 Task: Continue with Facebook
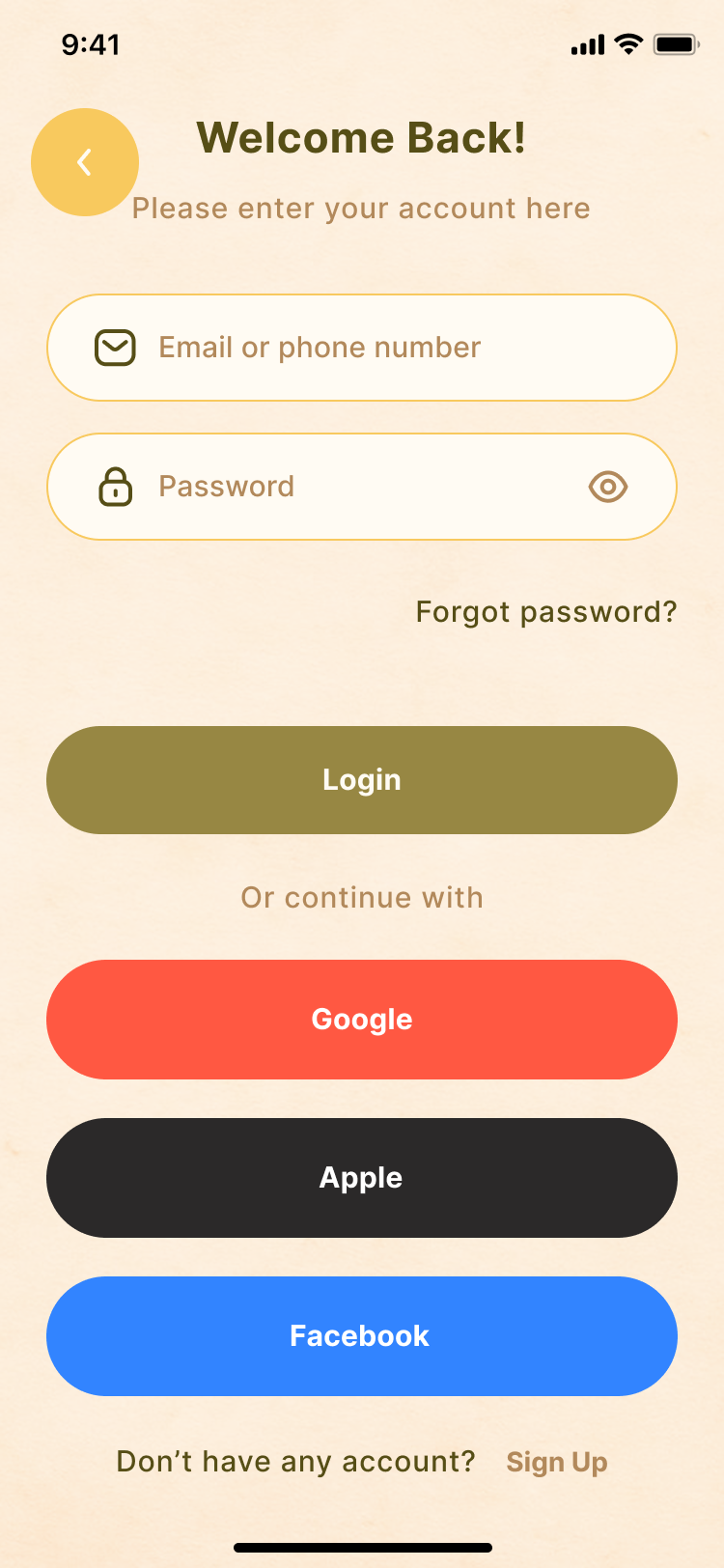click(x=362, y=1336)
